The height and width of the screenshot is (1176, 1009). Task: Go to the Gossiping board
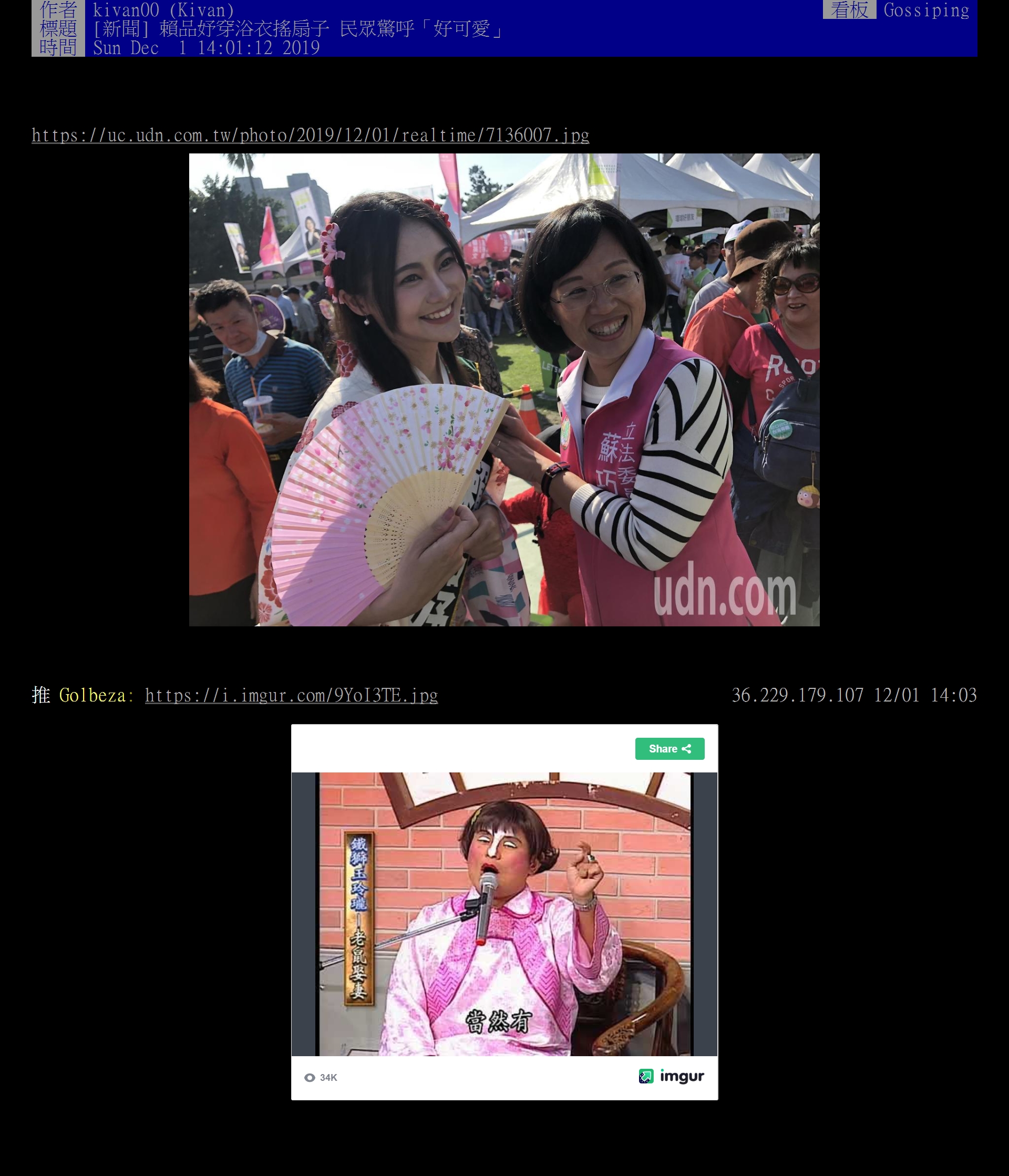[x=925, y=10]
